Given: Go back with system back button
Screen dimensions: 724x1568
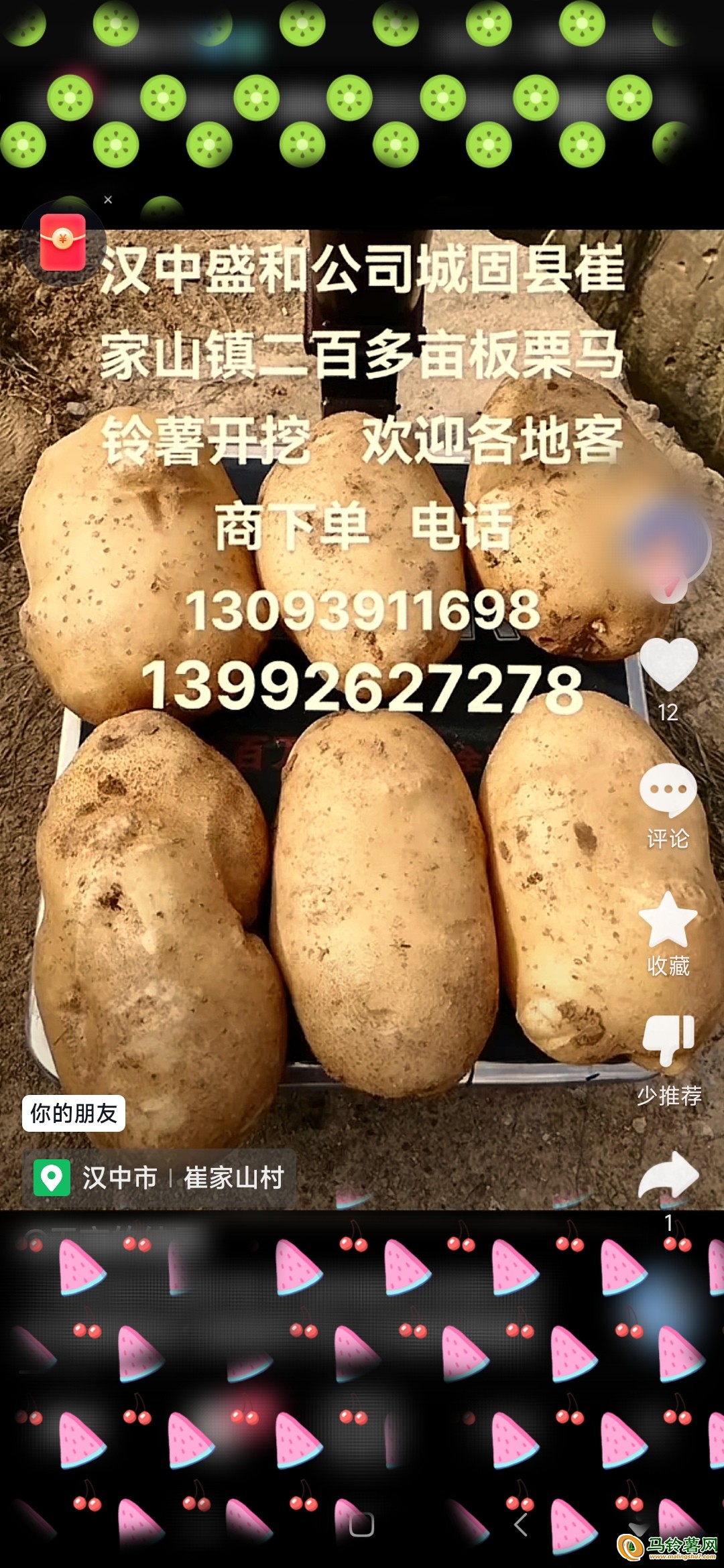Looking at the screenshot, I should pos(521,1524).
